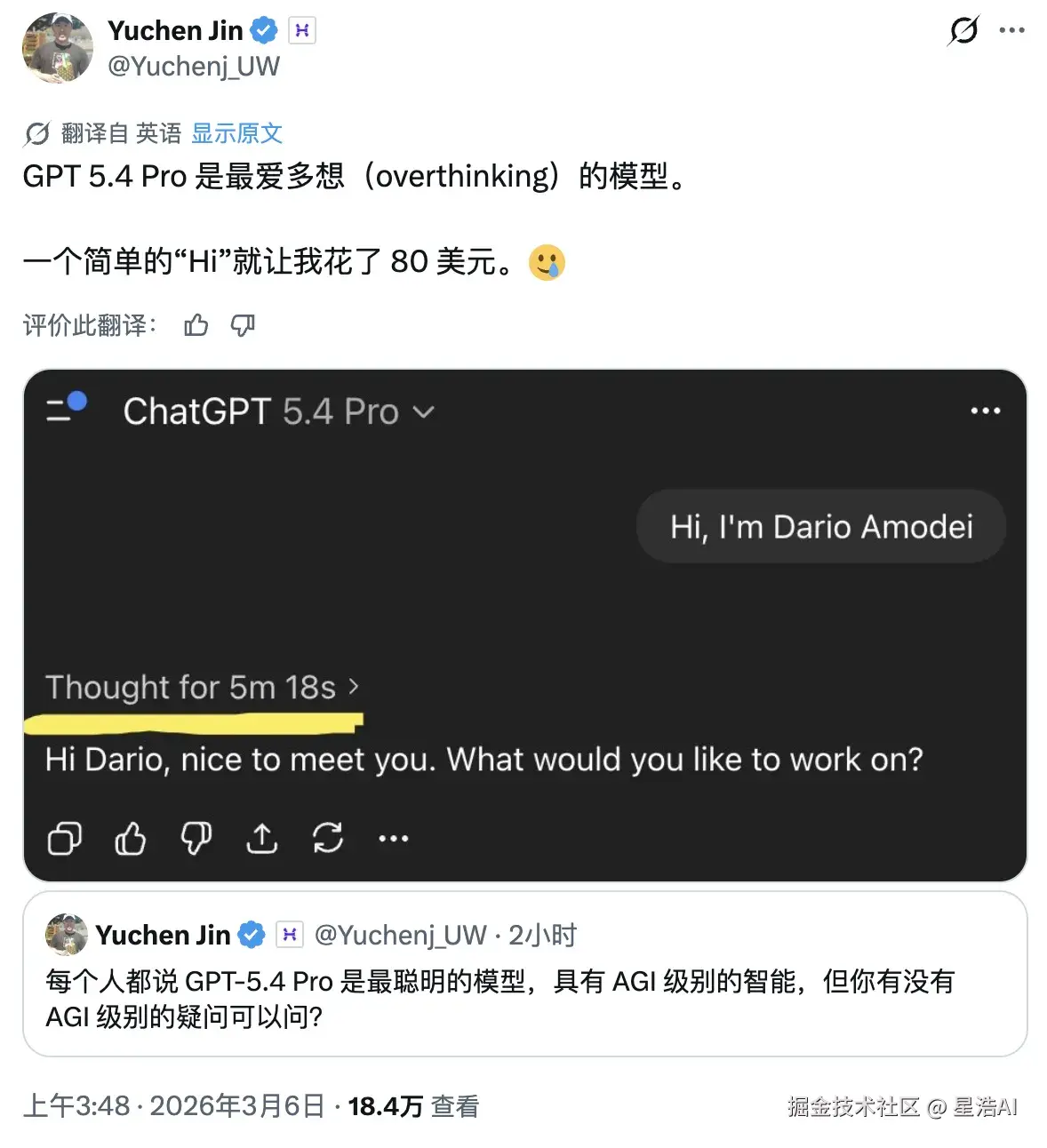
Task: Open the tweet's three-dot options menu
Action: pyautogui.click(x=1012, y=29)
